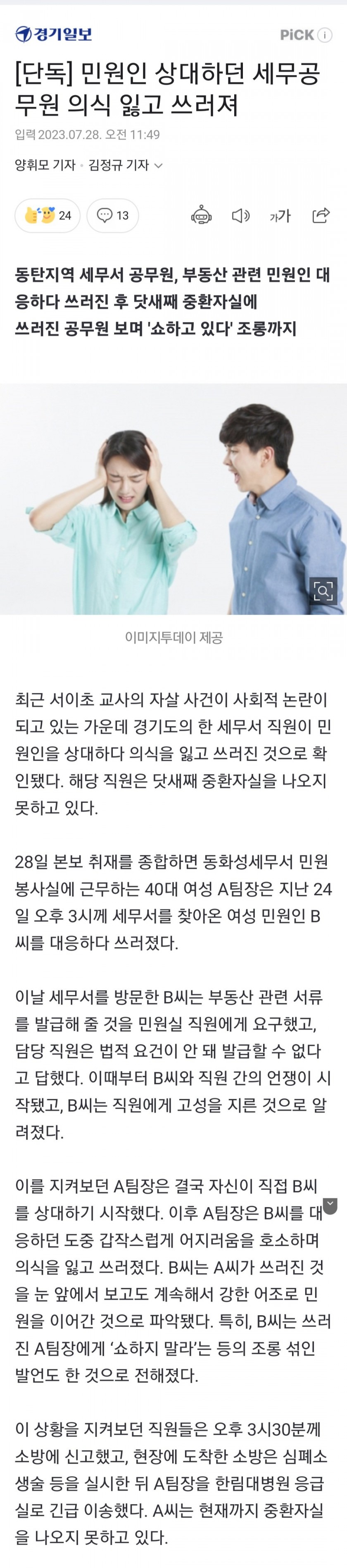This screenshot has height=1568, width=347.
Task: Open the 경기일보 publisher page
Action: tap(54, 35)
